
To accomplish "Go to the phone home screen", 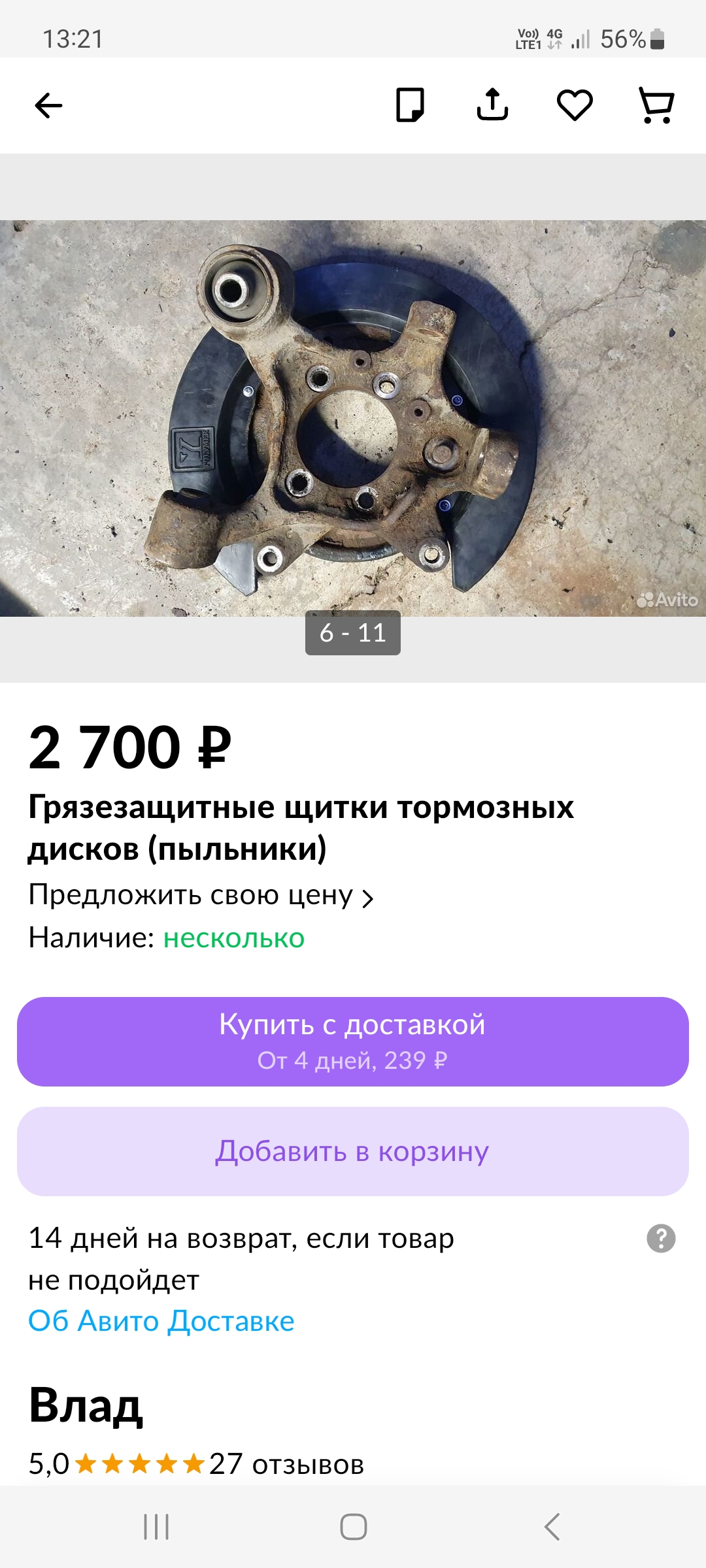I will [353, 1527].
